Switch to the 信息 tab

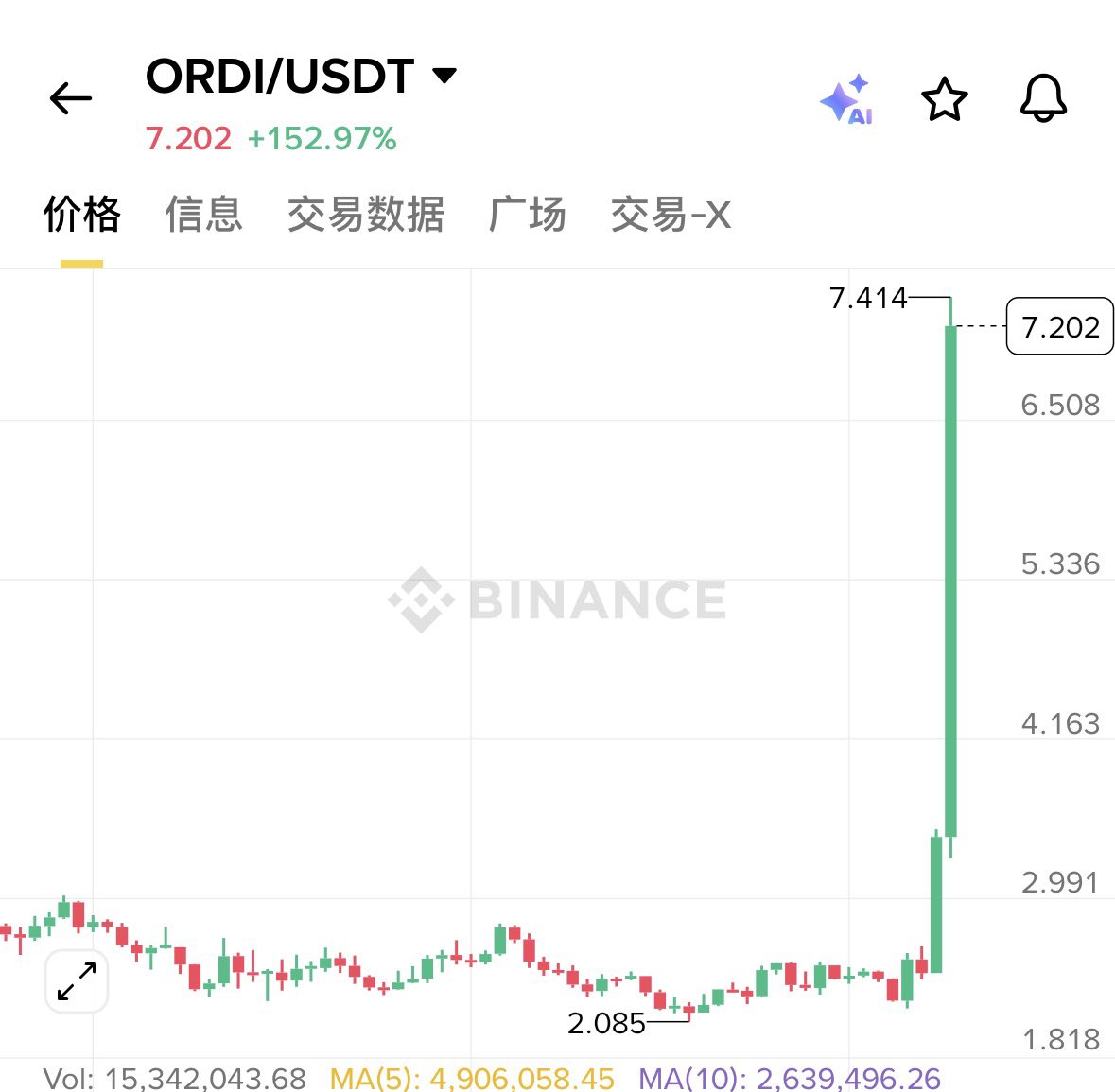click(204, 215)
